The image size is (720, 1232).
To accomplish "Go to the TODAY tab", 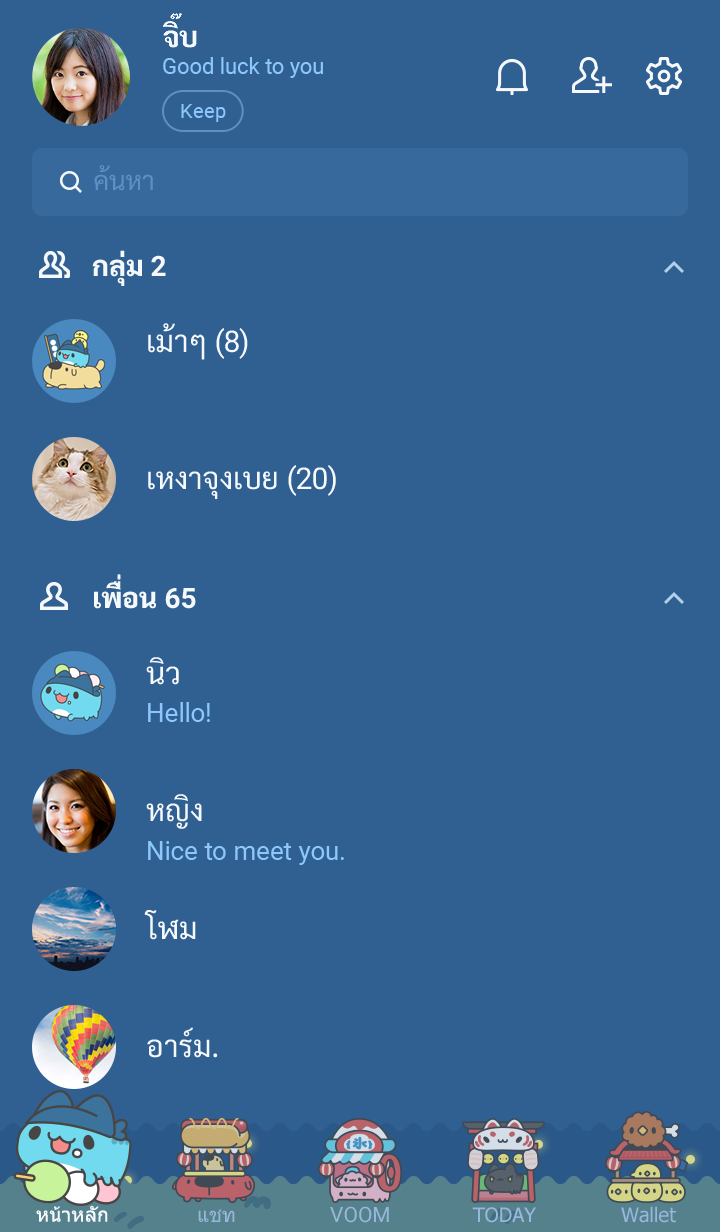I will coord(504,1170).
